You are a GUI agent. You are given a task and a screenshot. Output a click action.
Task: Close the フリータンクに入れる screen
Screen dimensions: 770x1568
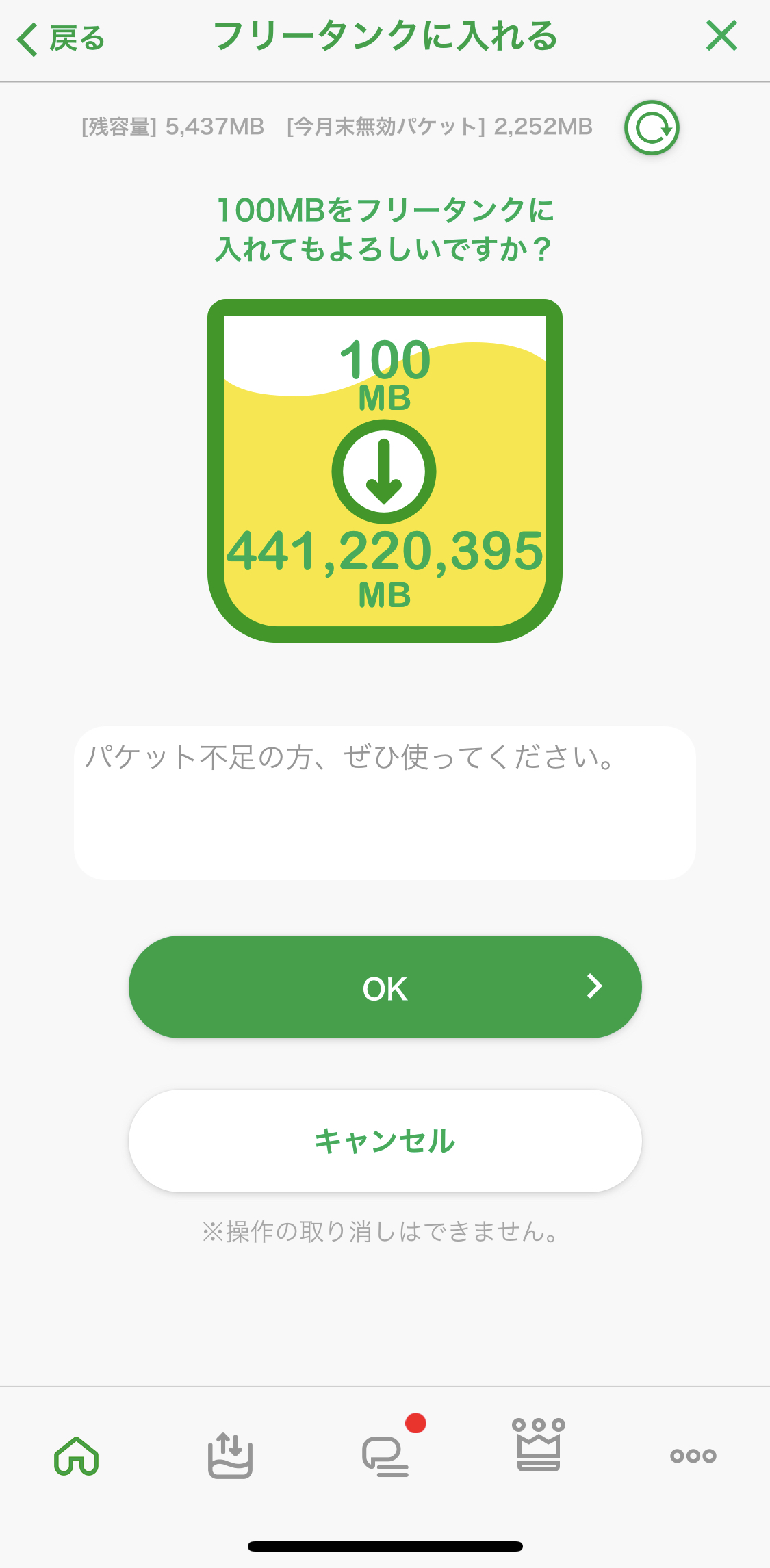721,36
